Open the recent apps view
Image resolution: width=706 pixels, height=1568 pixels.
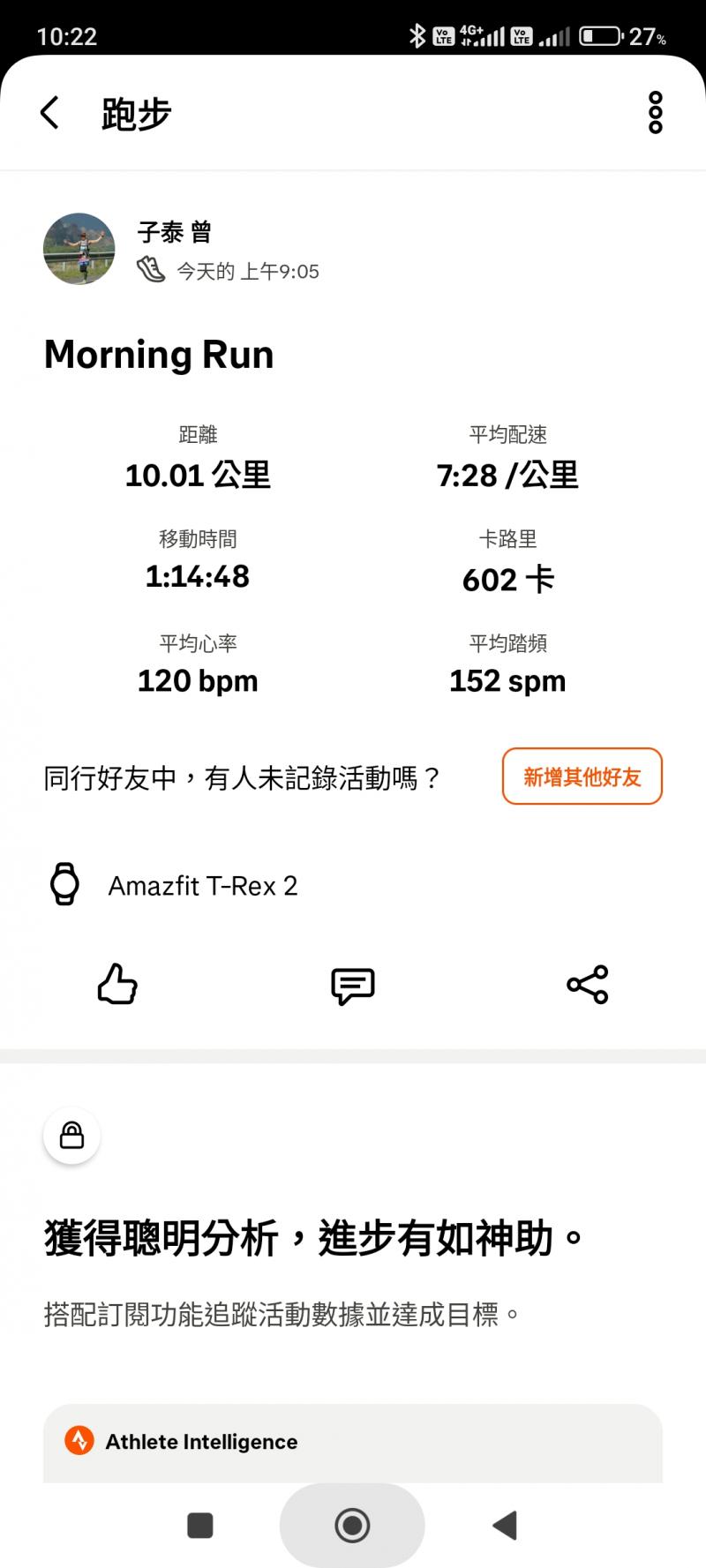click(200, 1525)
